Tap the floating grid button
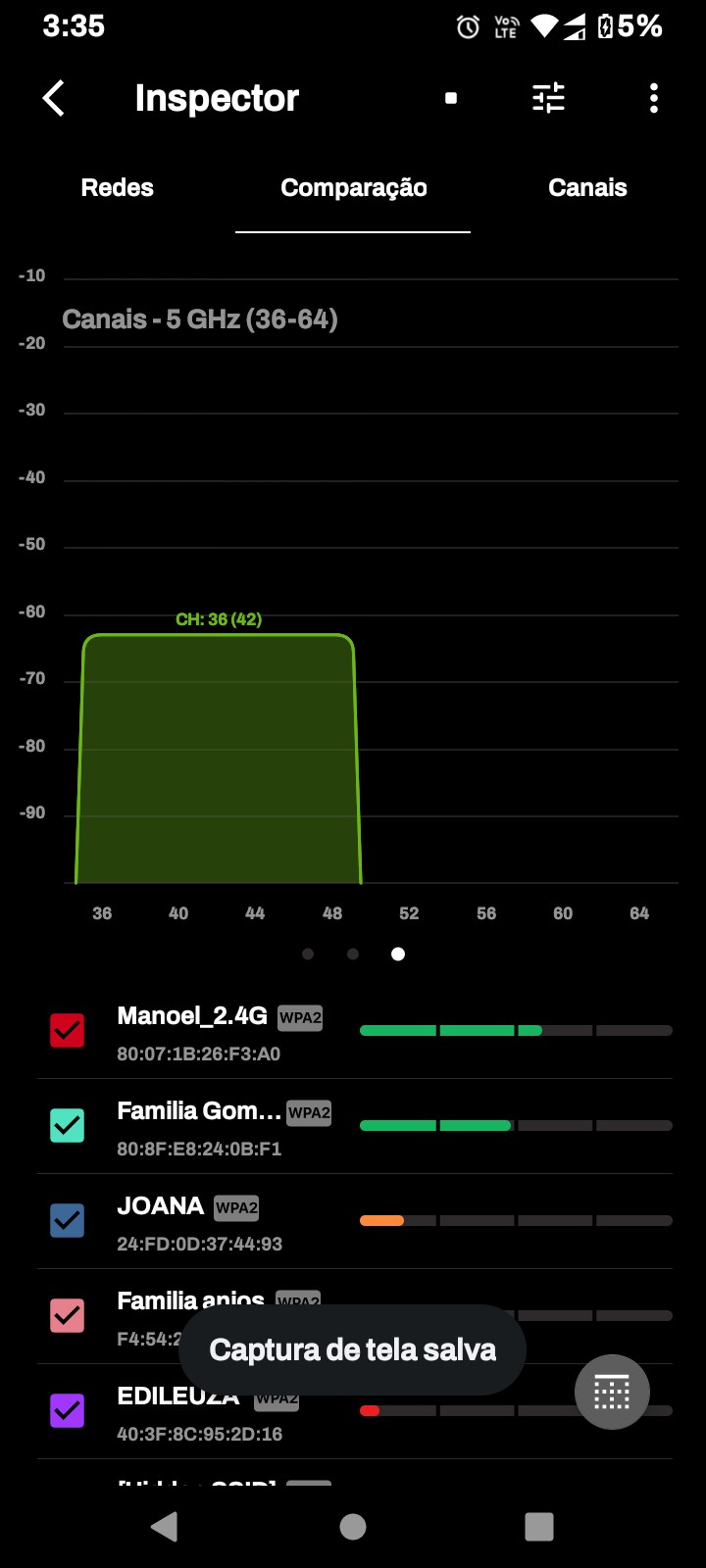Image resolution: width=706 pixels, height=1568 pixels. coord(612,1393)
